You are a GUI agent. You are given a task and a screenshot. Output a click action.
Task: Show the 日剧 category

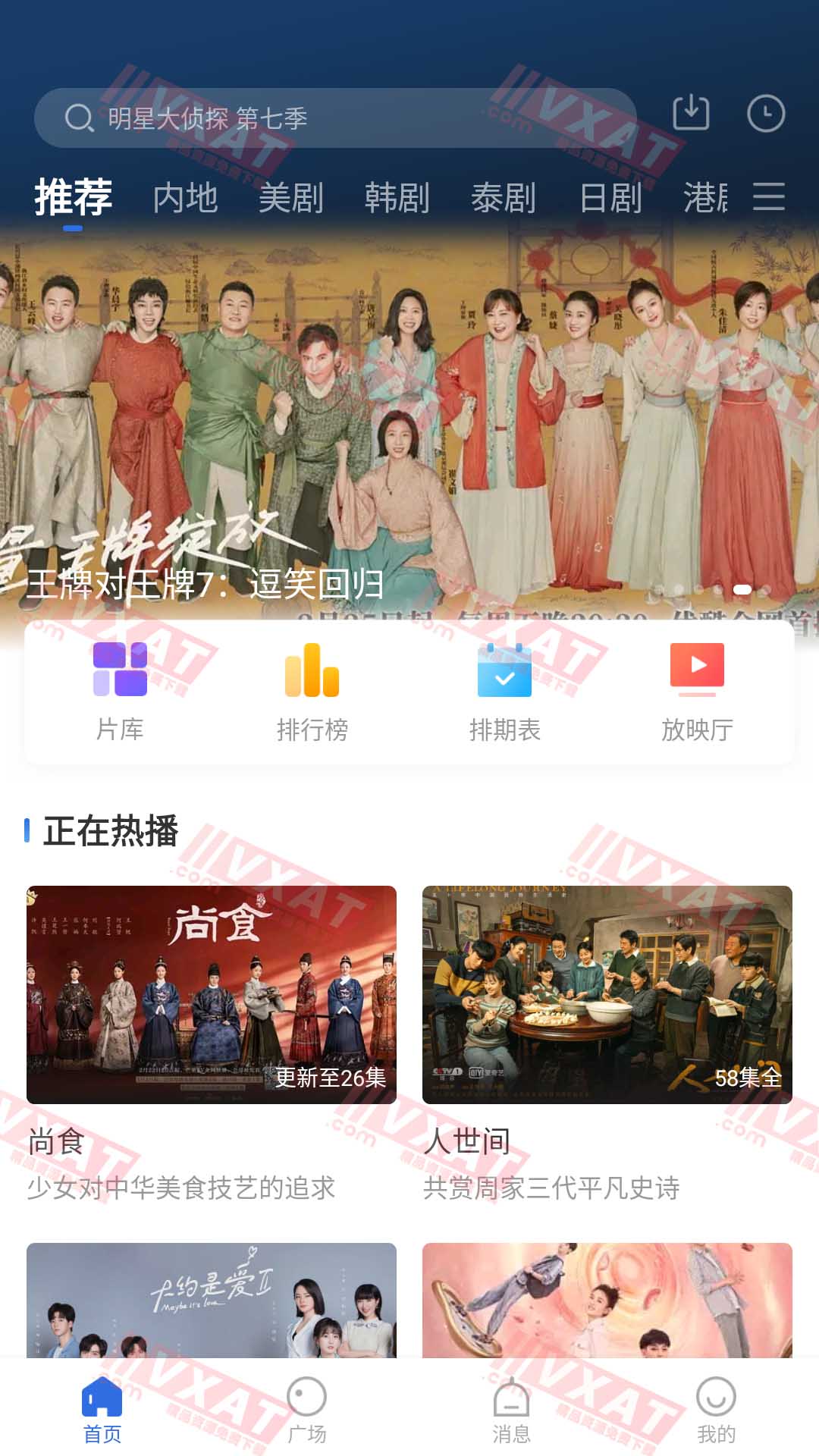pyautogui.click(x=610, y=198)
